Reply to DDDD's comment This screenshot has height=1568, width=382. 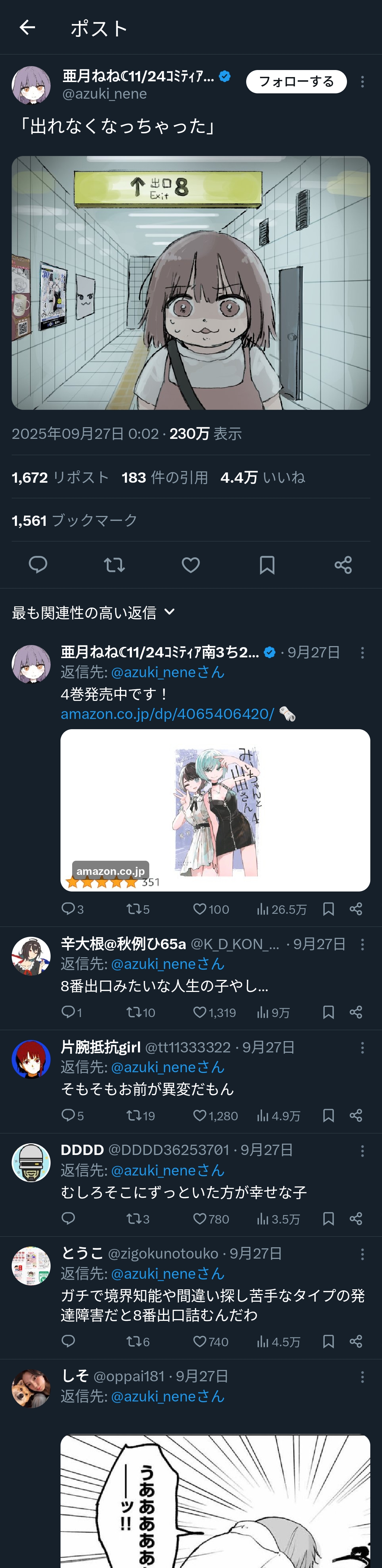[68, 1219]
